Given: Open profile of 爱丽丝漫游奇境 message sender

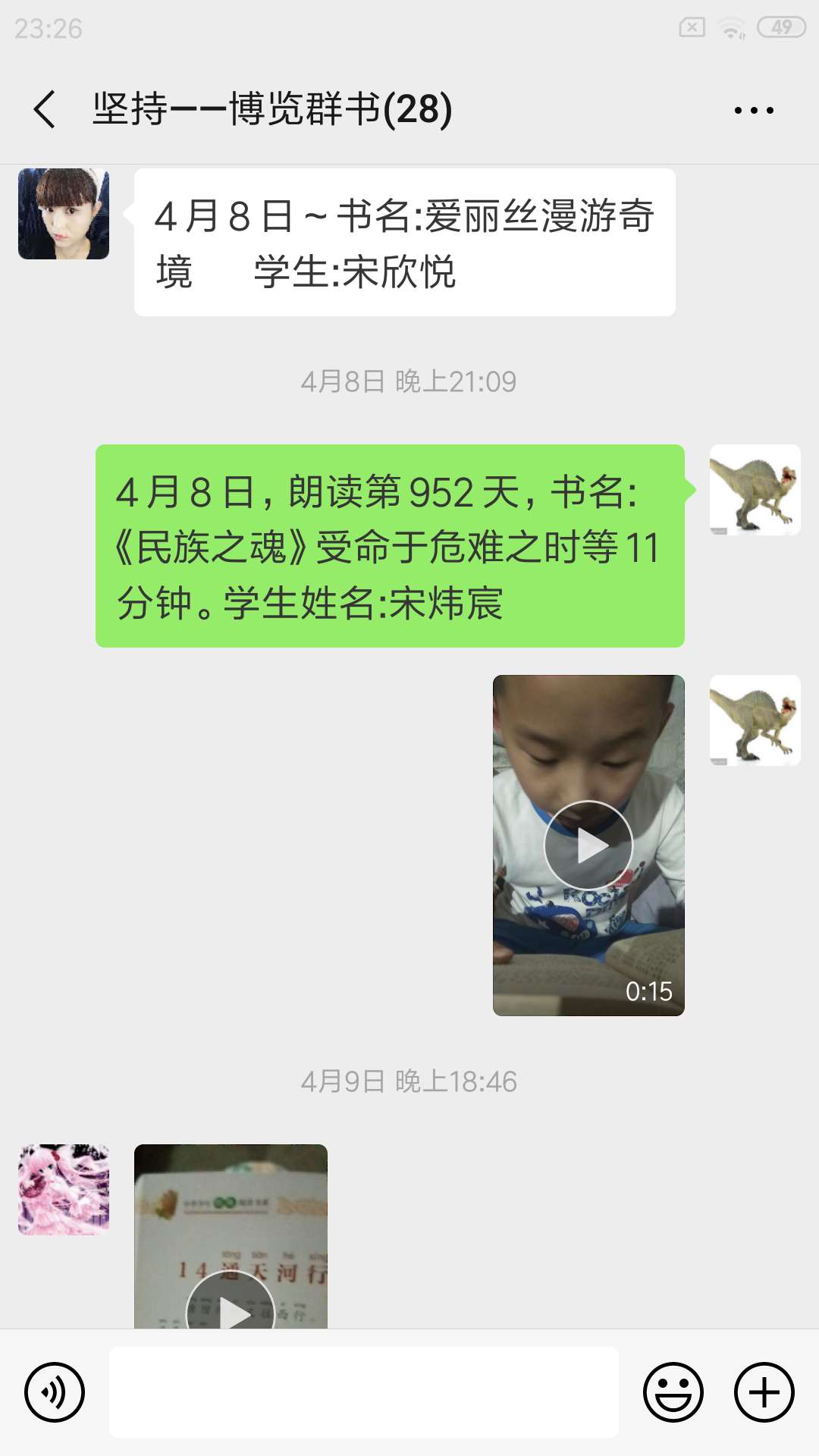Looking at the screenshot, I should pos(64,214).
